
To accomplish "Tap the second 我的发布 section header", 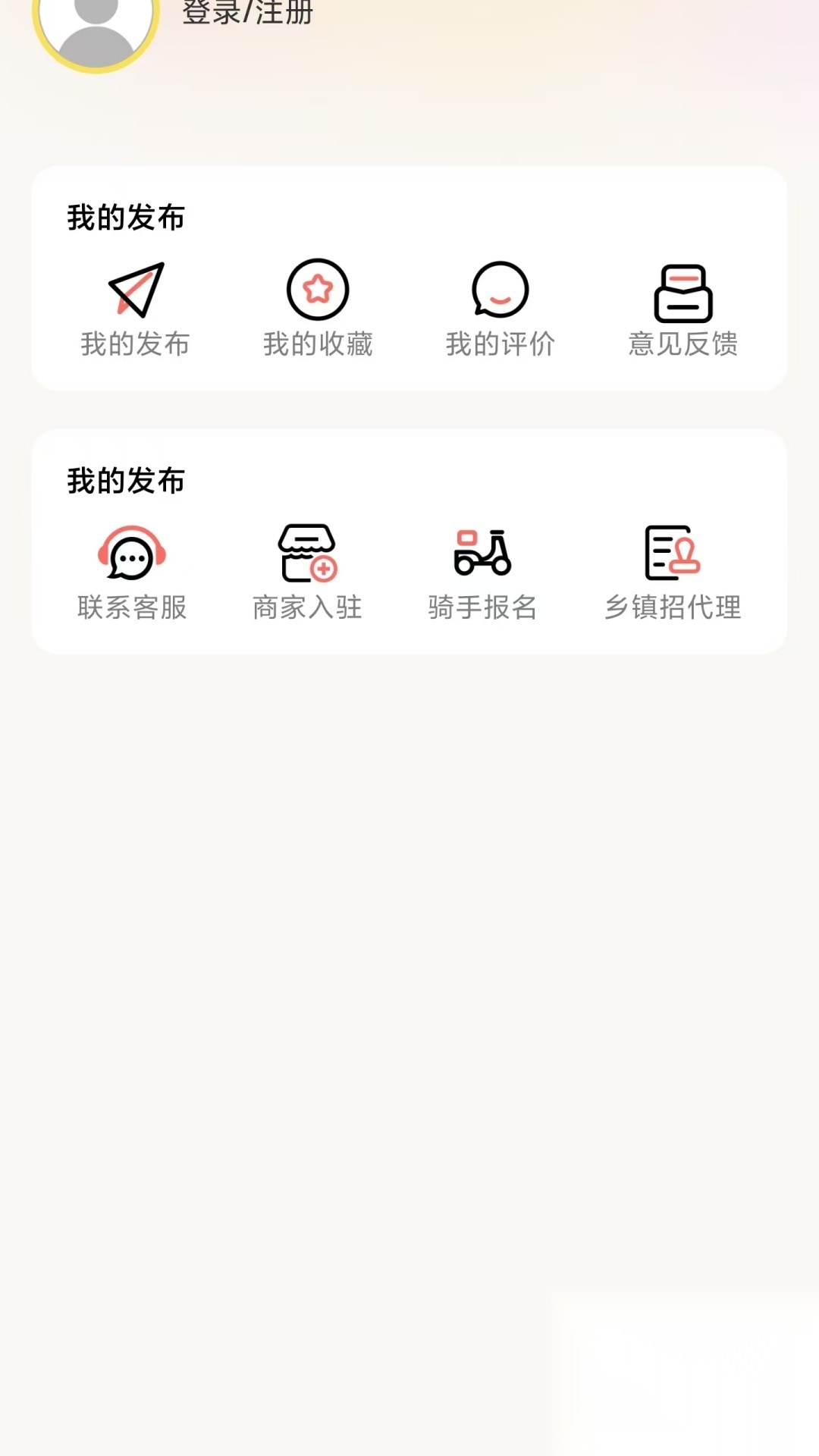I will coord(124,480).
